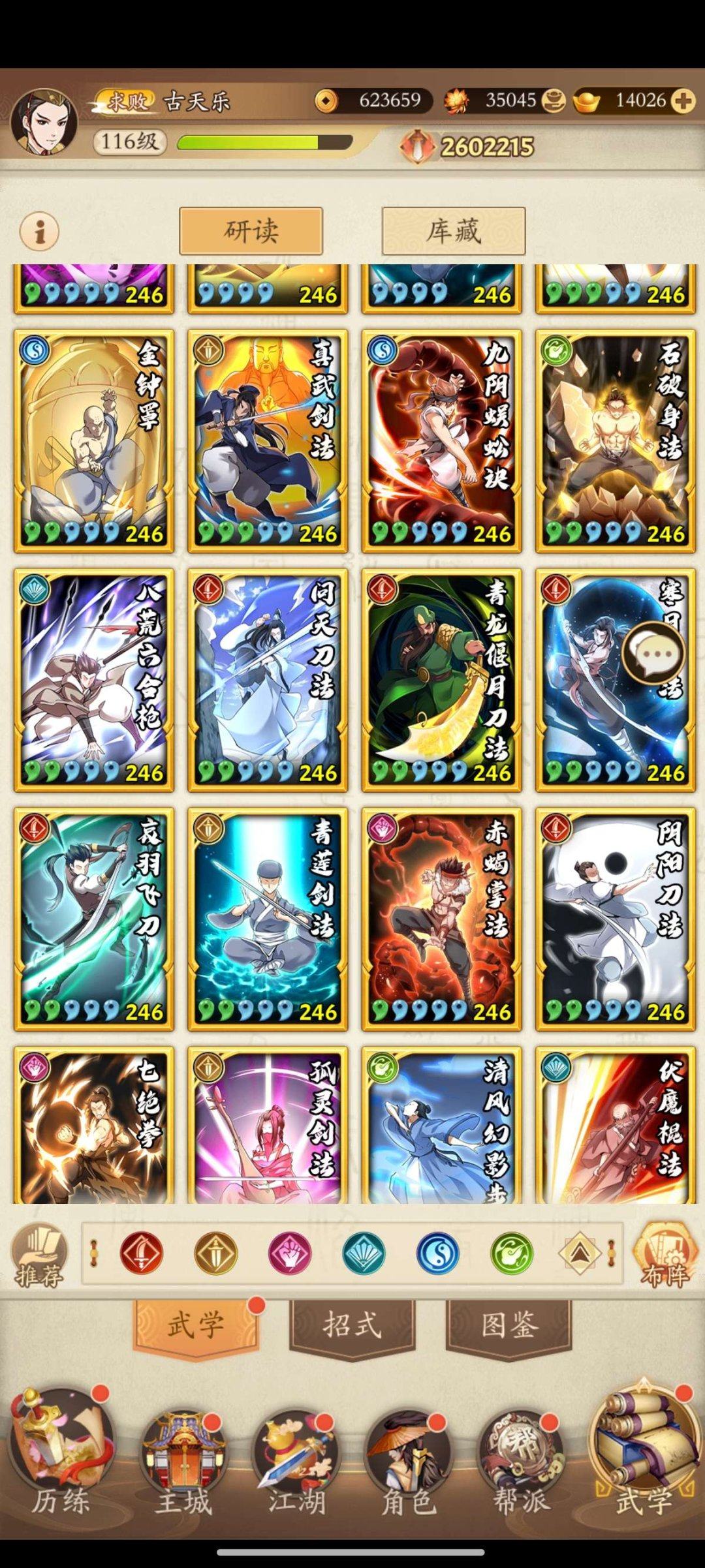Expand the filter bar arrow

[x=579, y=1253]
